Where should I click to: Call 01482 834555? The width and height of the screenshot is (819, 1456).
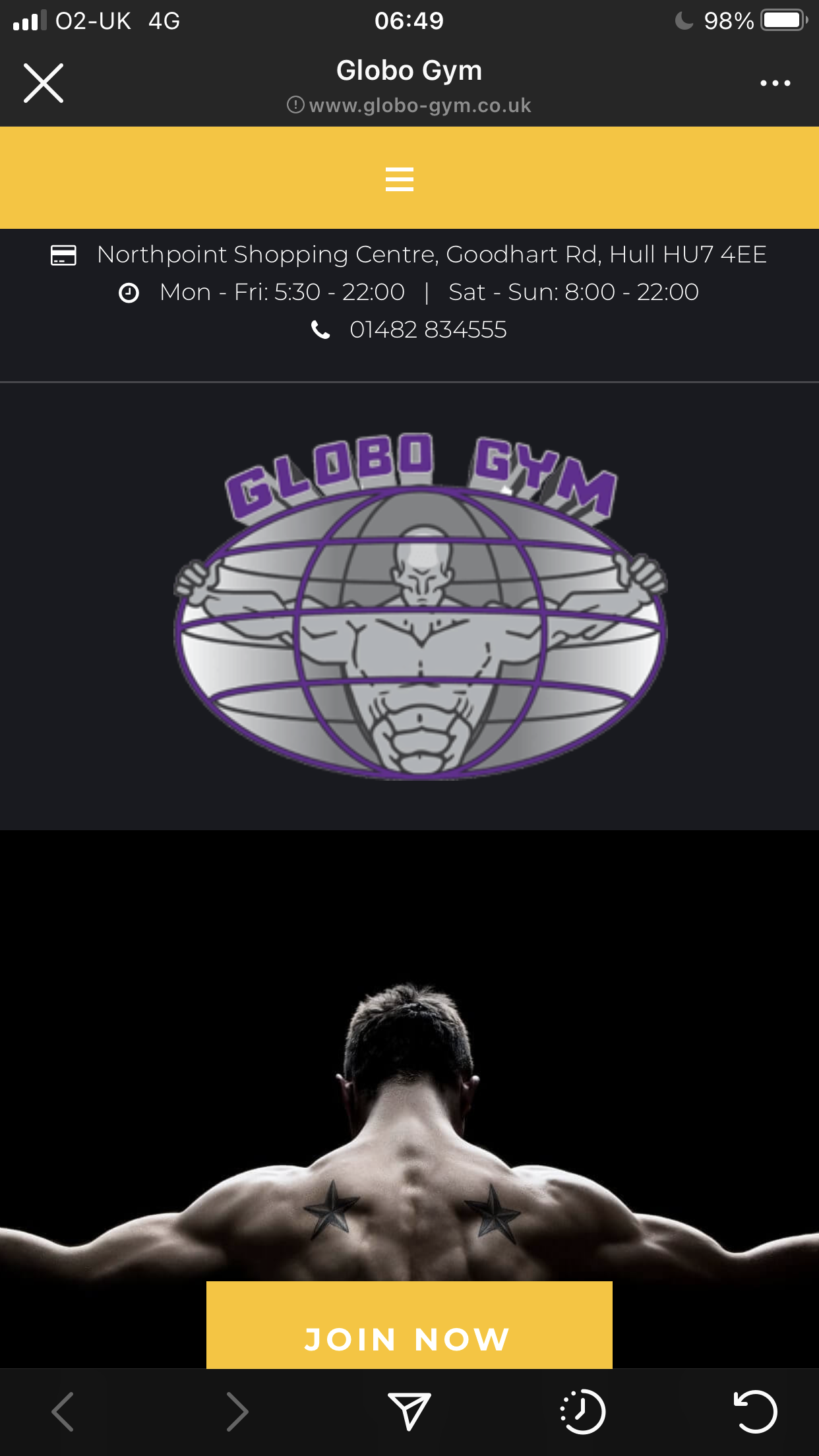click(428, 330)
